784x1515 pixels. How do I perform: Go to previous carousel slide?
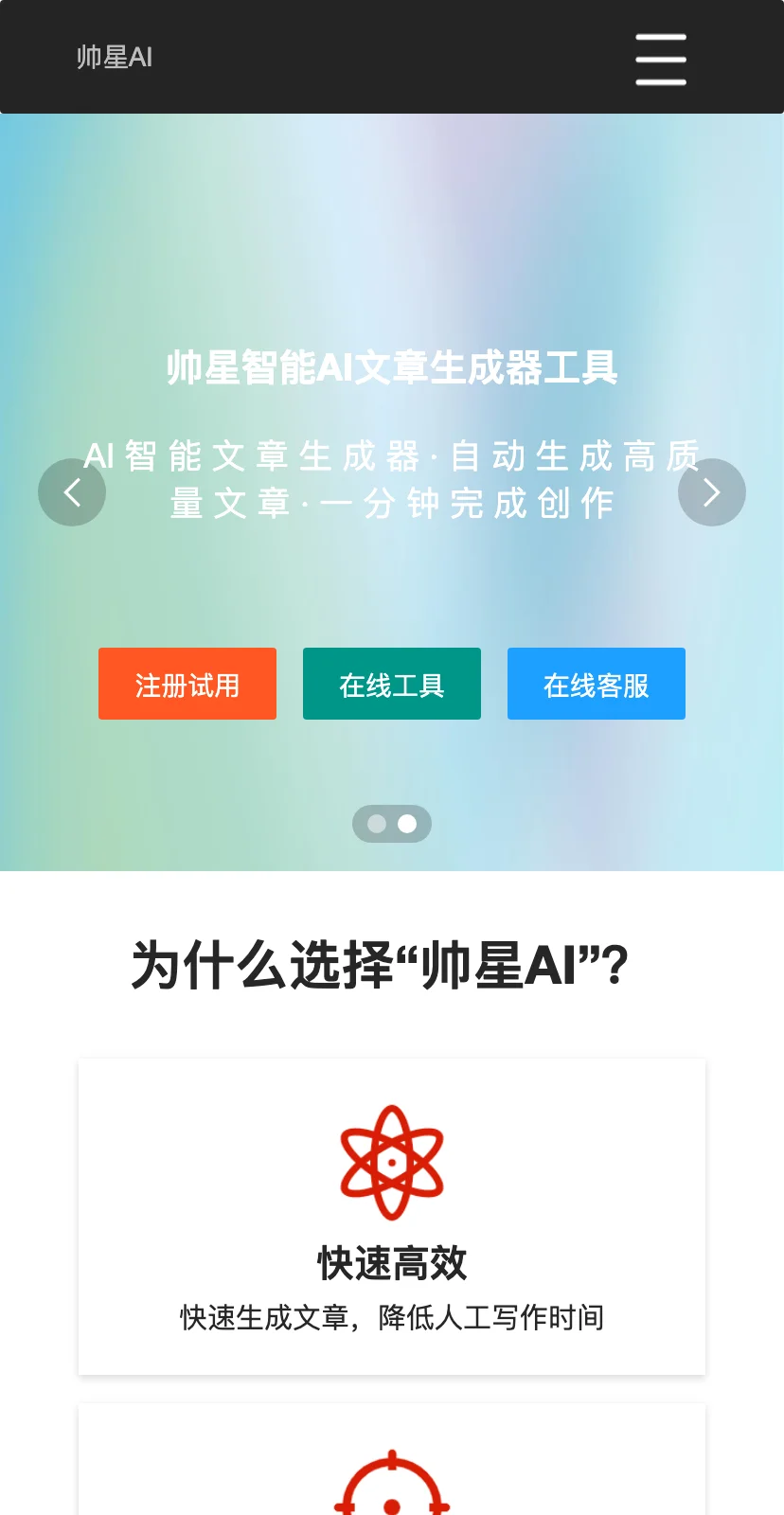(72, 492)
